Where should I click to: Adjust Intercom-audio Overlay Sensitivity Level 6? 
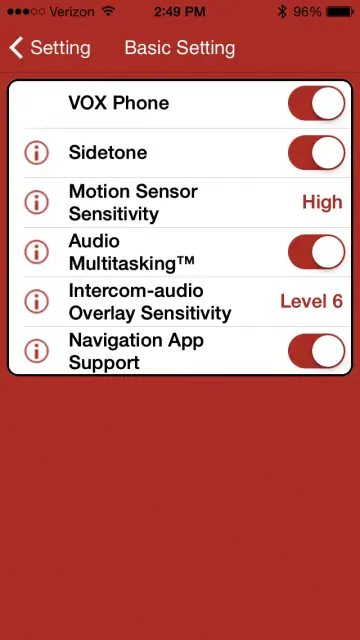[x=311, y=301]
